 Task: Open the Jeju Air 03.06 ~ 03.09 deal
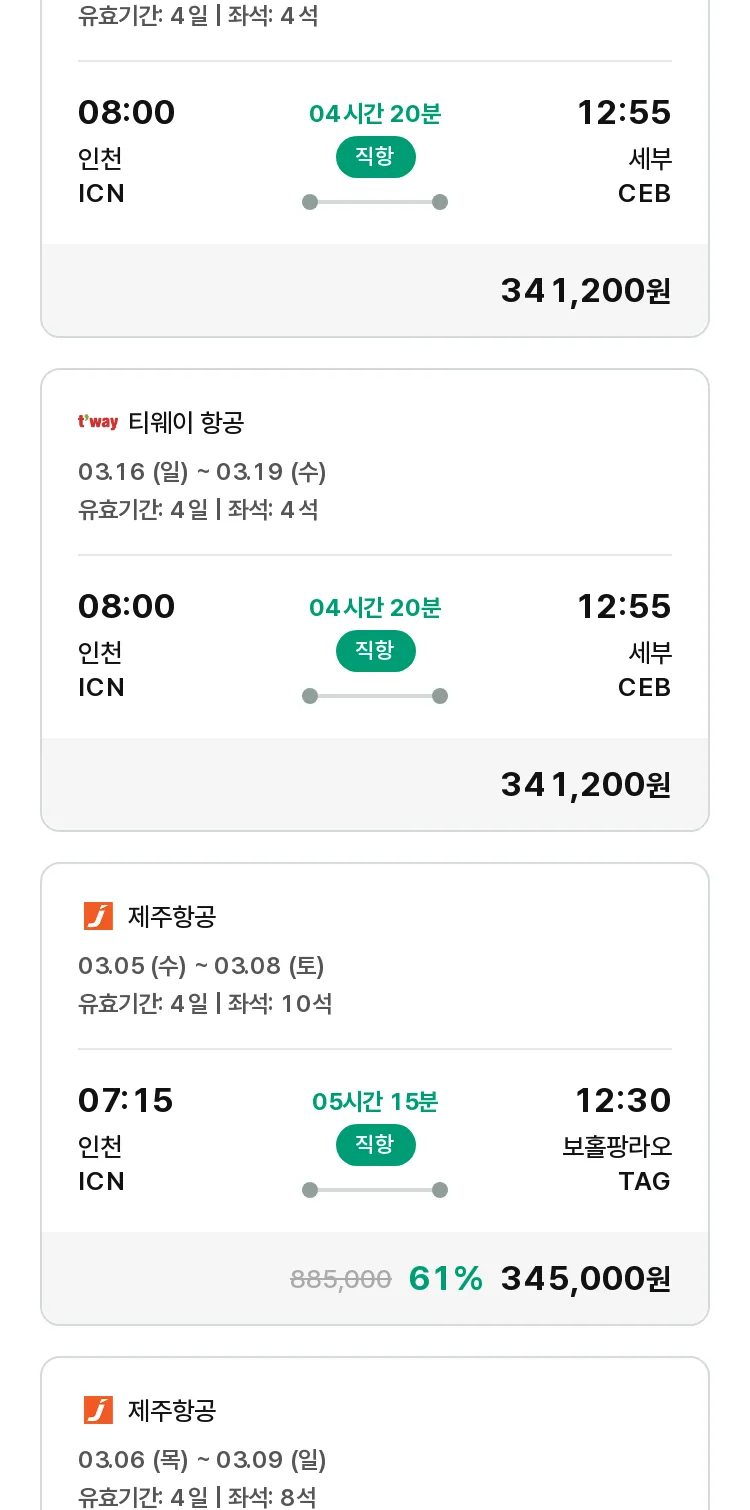pos(375,1434)
